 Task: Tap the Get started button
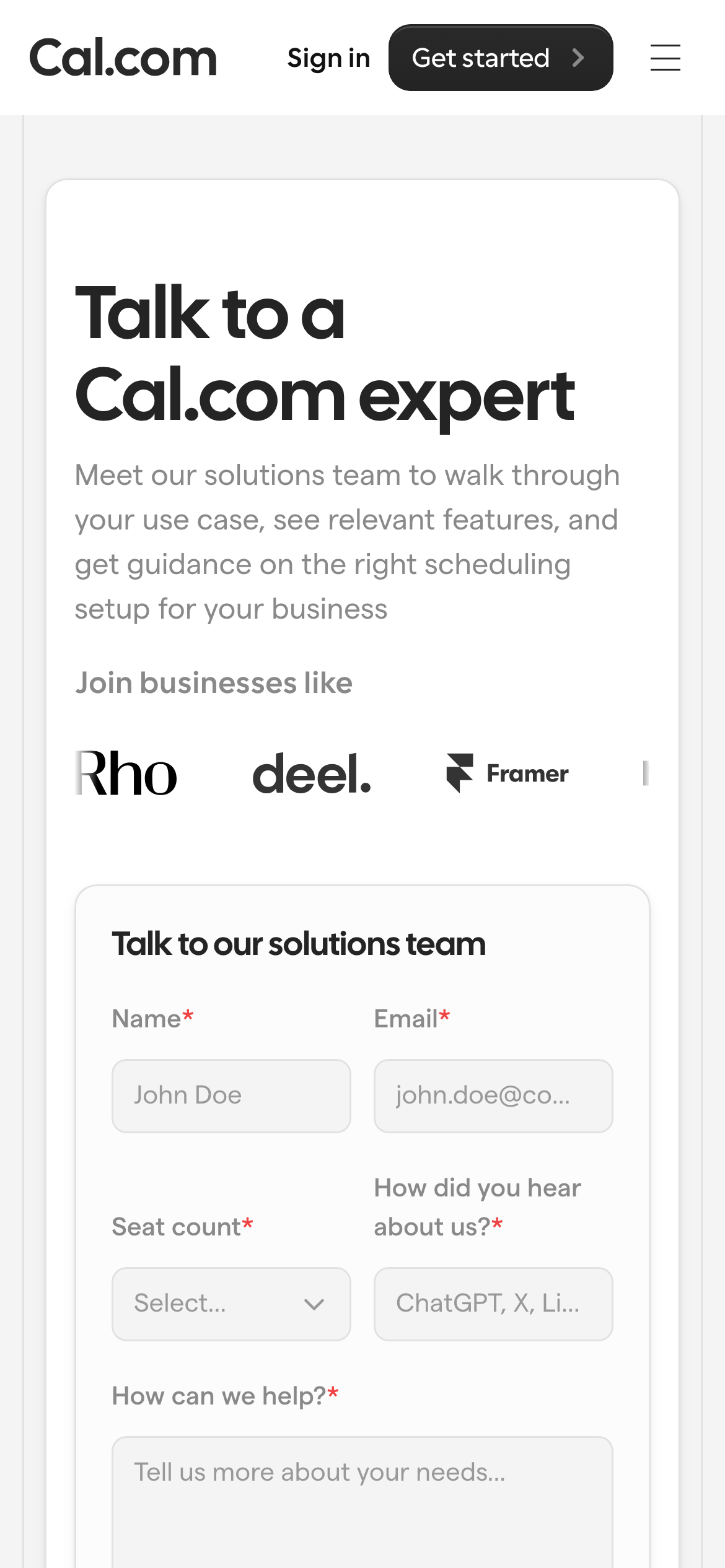point(501,58)
